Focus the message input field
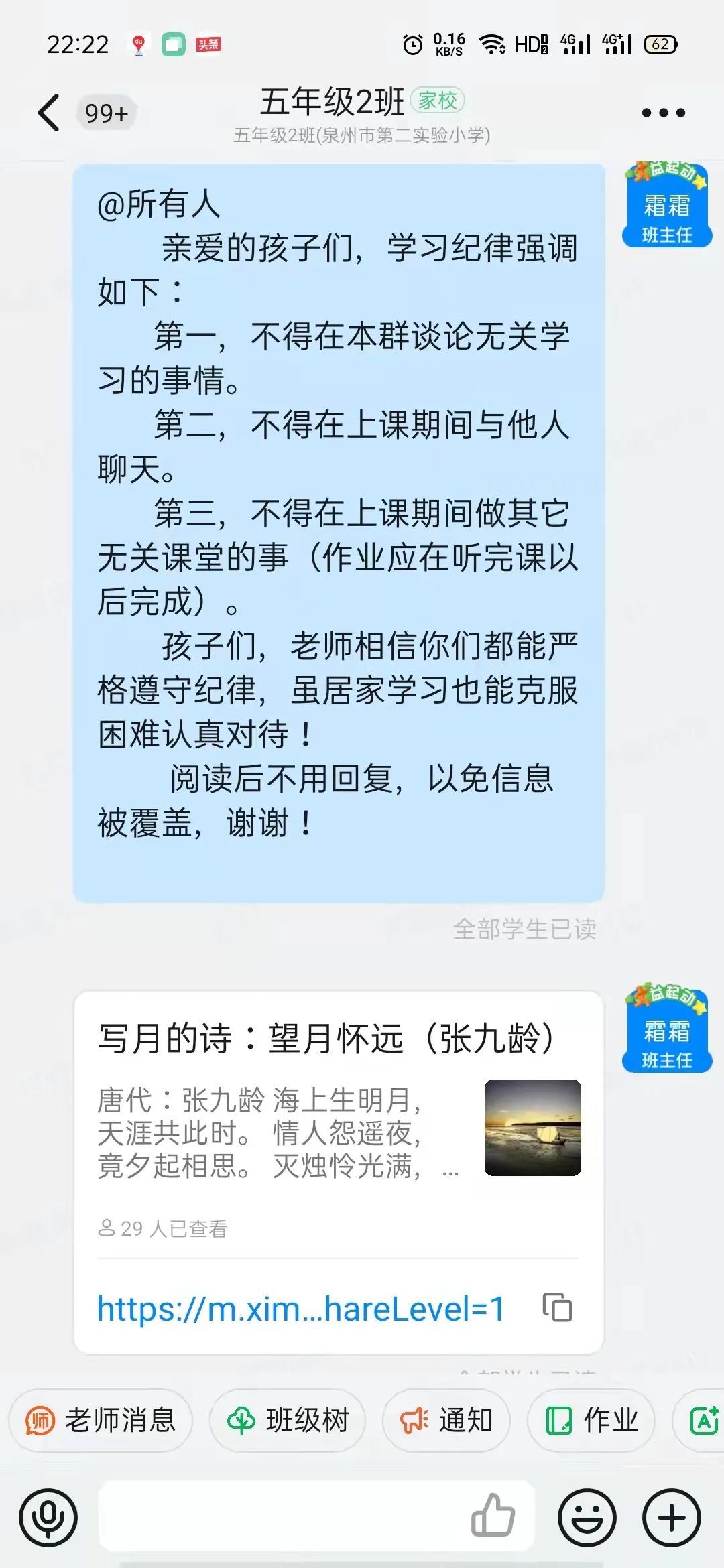 (x=282, y=1516)
